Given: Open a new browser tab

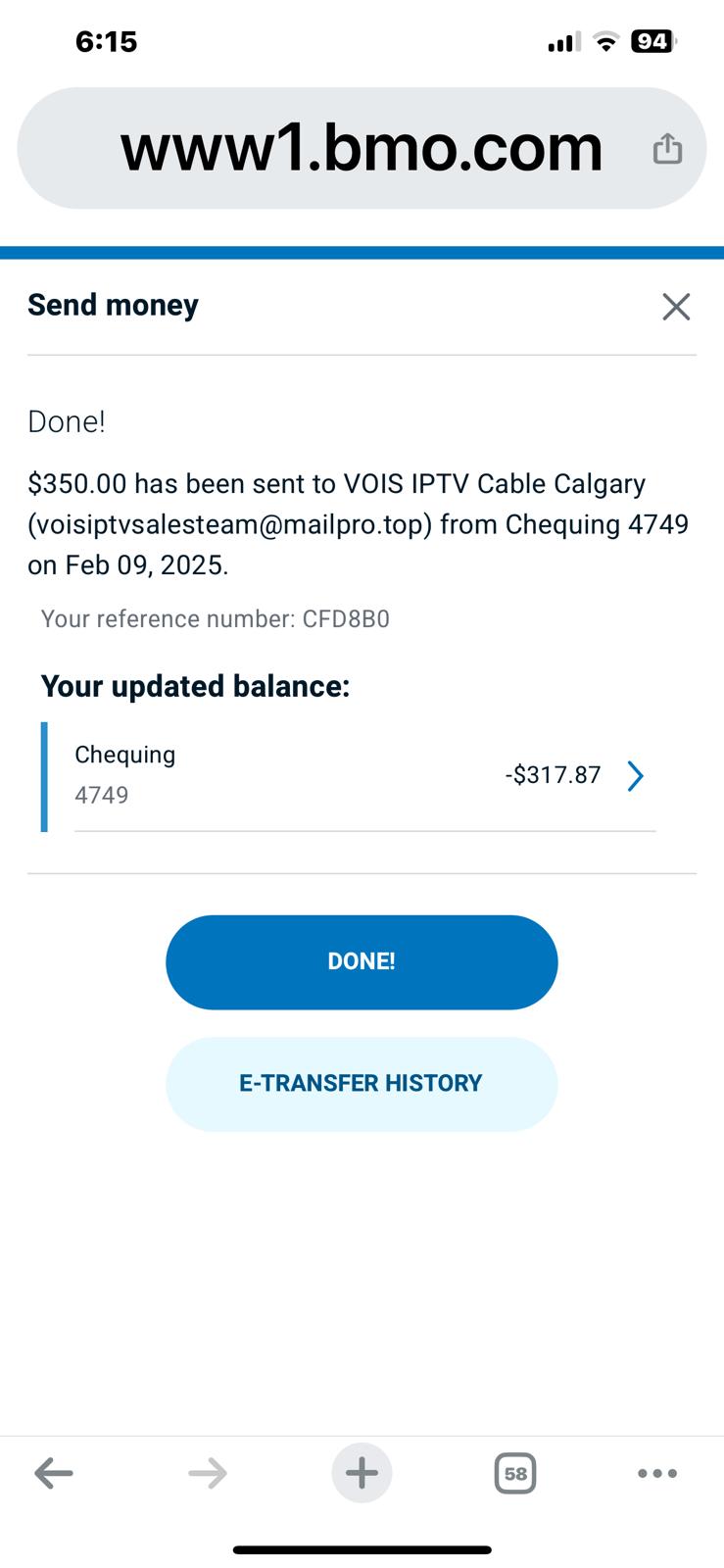Looking at the screenshot, I should 362,1473.
